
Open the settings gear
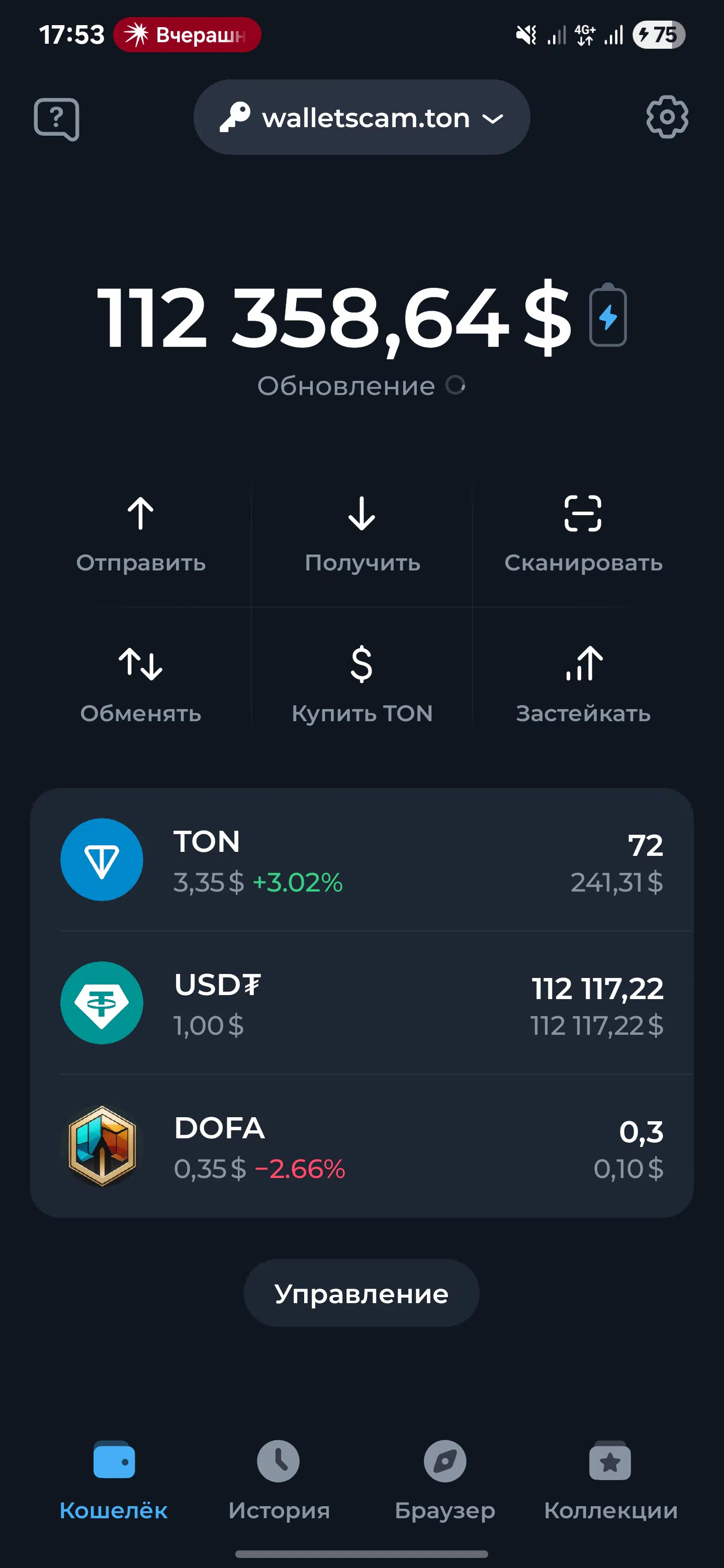[x=667, y=117]
